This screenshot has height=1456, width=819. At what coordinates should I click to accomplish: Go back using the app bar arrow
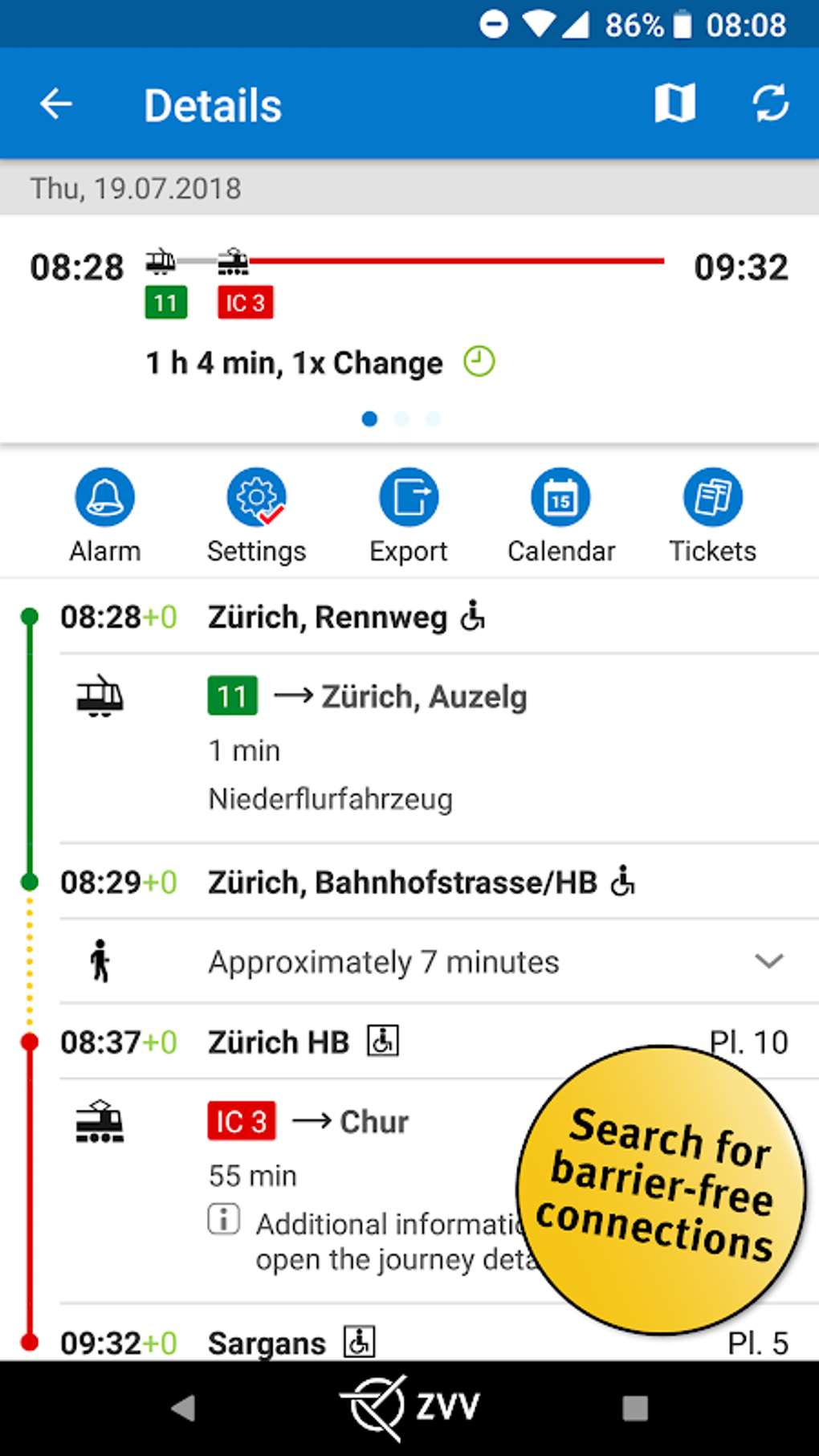tap(56, 104)
